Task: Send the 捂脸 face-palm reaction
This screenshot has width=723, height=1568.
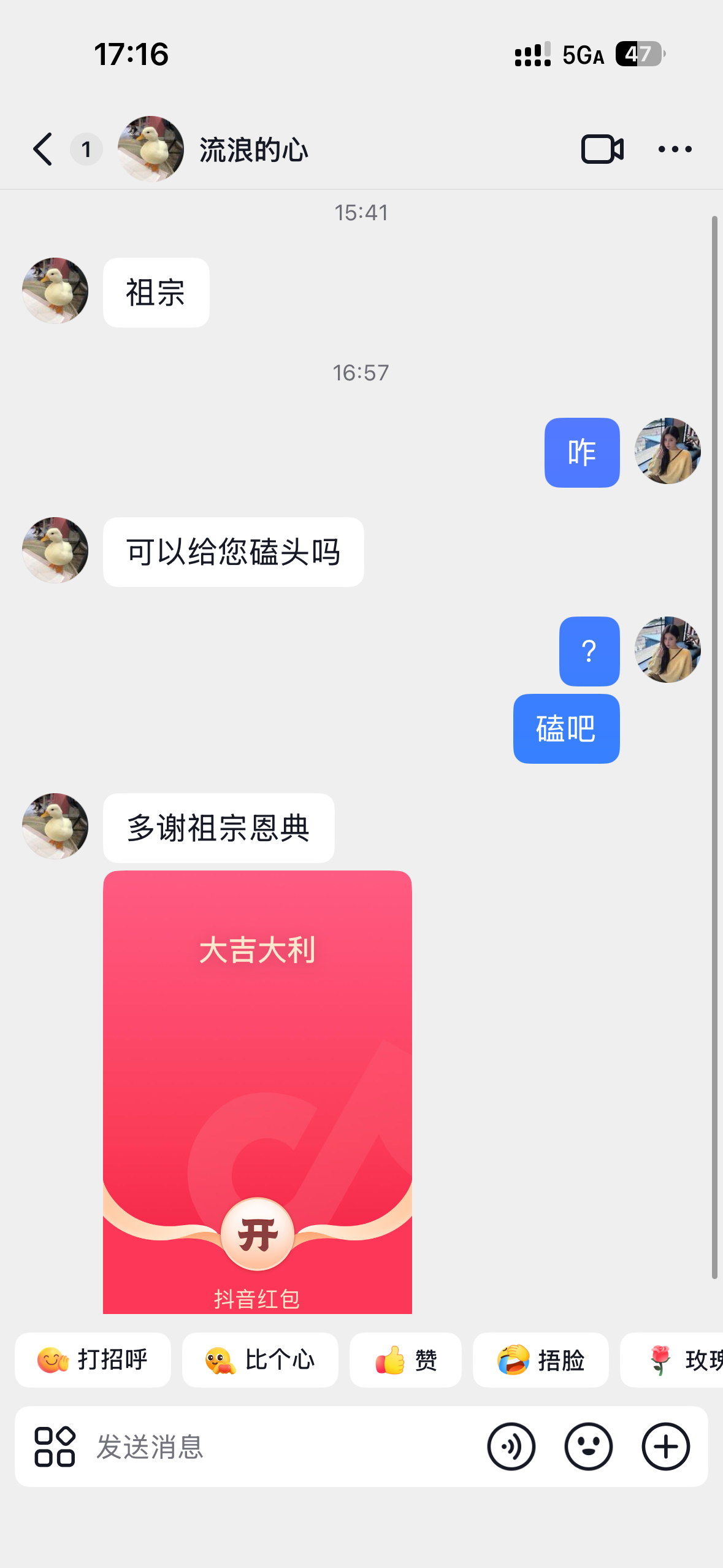Action: coord(541,1360)
